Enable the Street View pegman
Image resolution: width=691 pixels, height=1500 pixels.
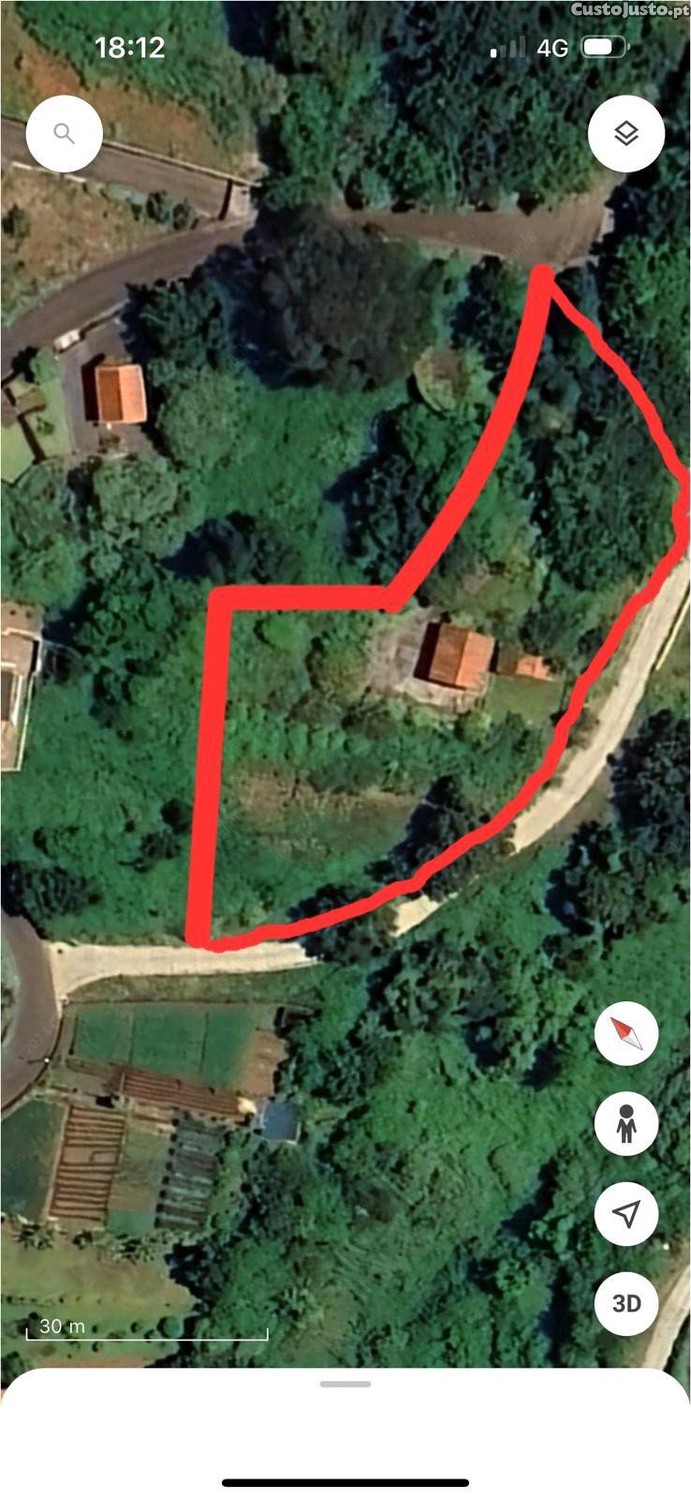point(626,1124)
